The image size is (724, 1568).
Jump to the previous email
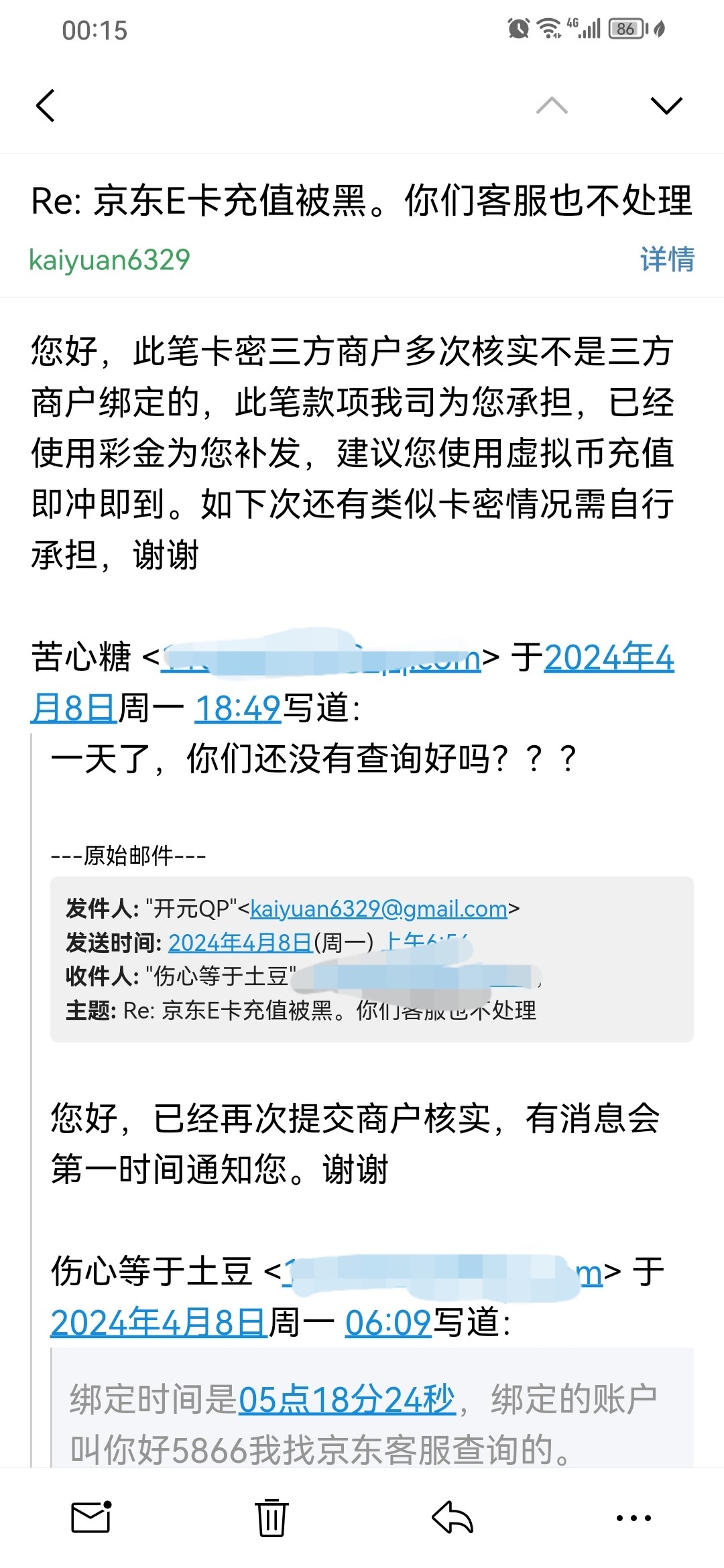[552, 106]
